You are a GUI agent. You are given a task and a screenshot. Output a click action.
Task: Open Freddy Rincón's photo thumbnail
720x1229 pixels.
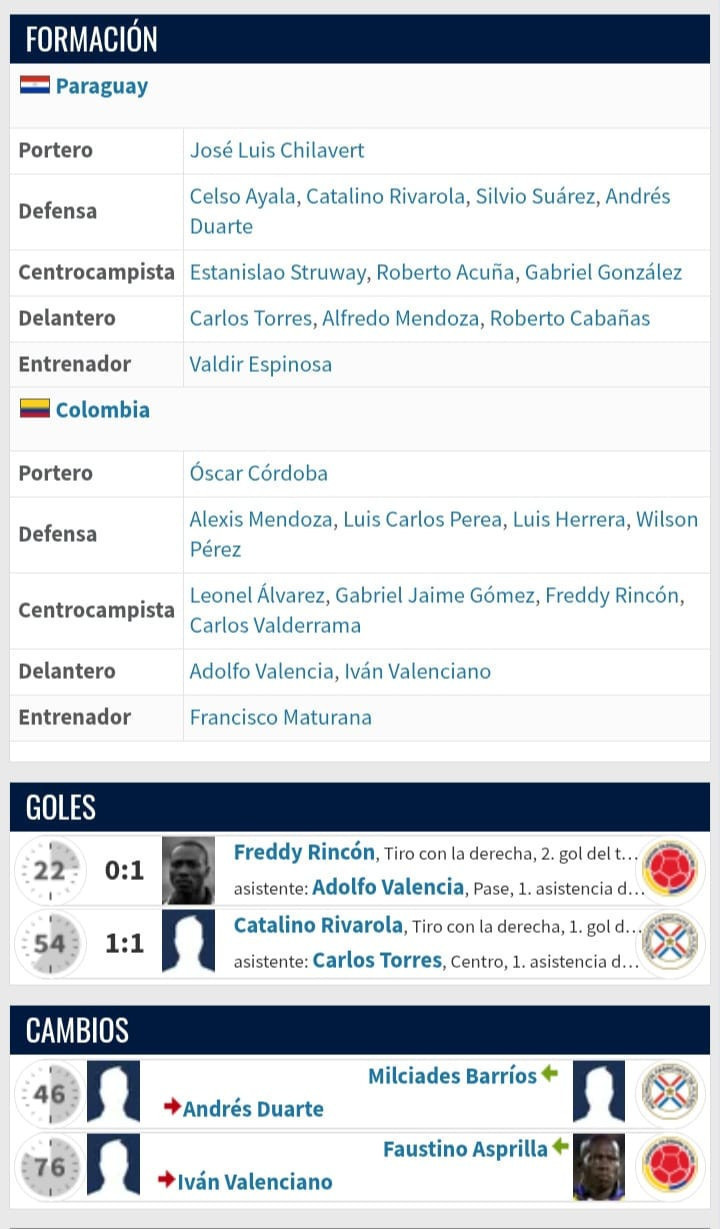click(188, 870)
